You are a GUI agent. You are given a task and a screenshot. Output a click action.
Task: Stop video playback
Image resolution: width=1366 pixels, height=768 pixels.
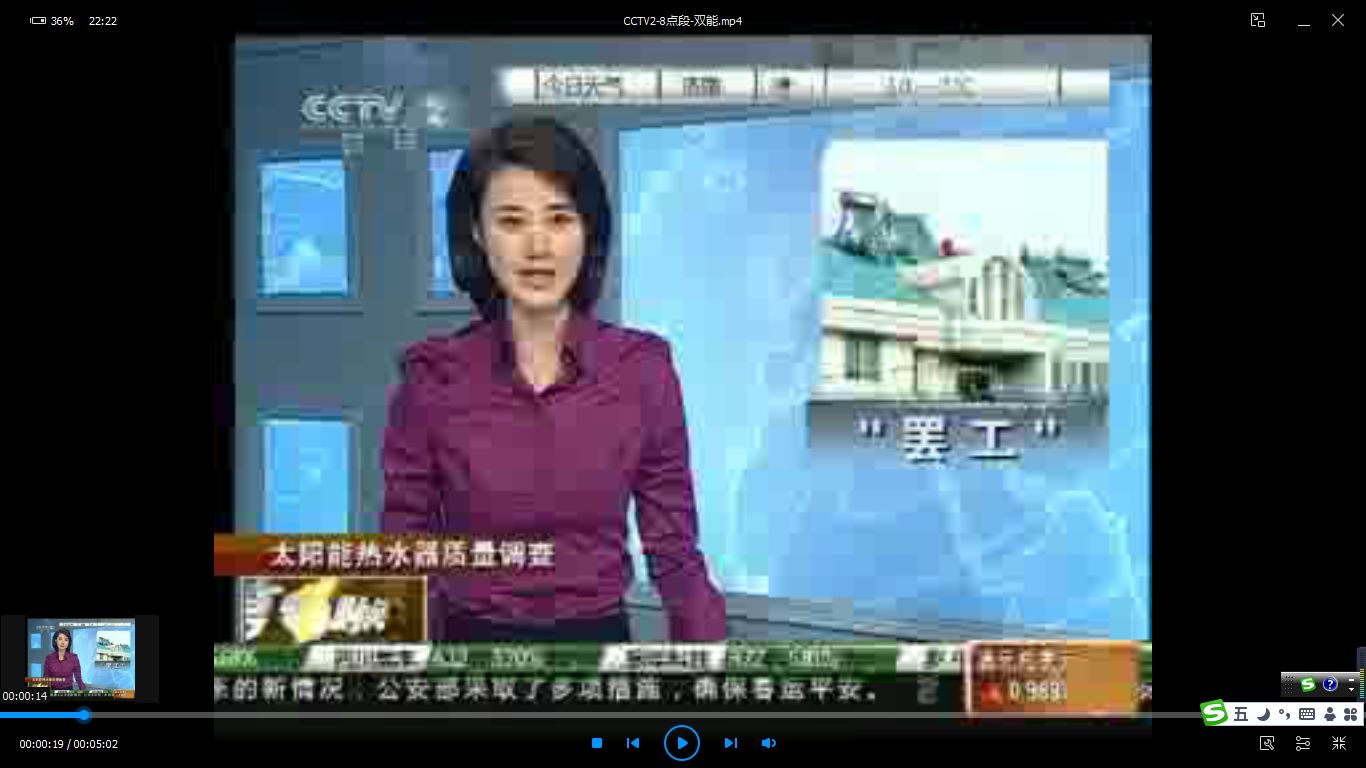click(x=597, y=743)
